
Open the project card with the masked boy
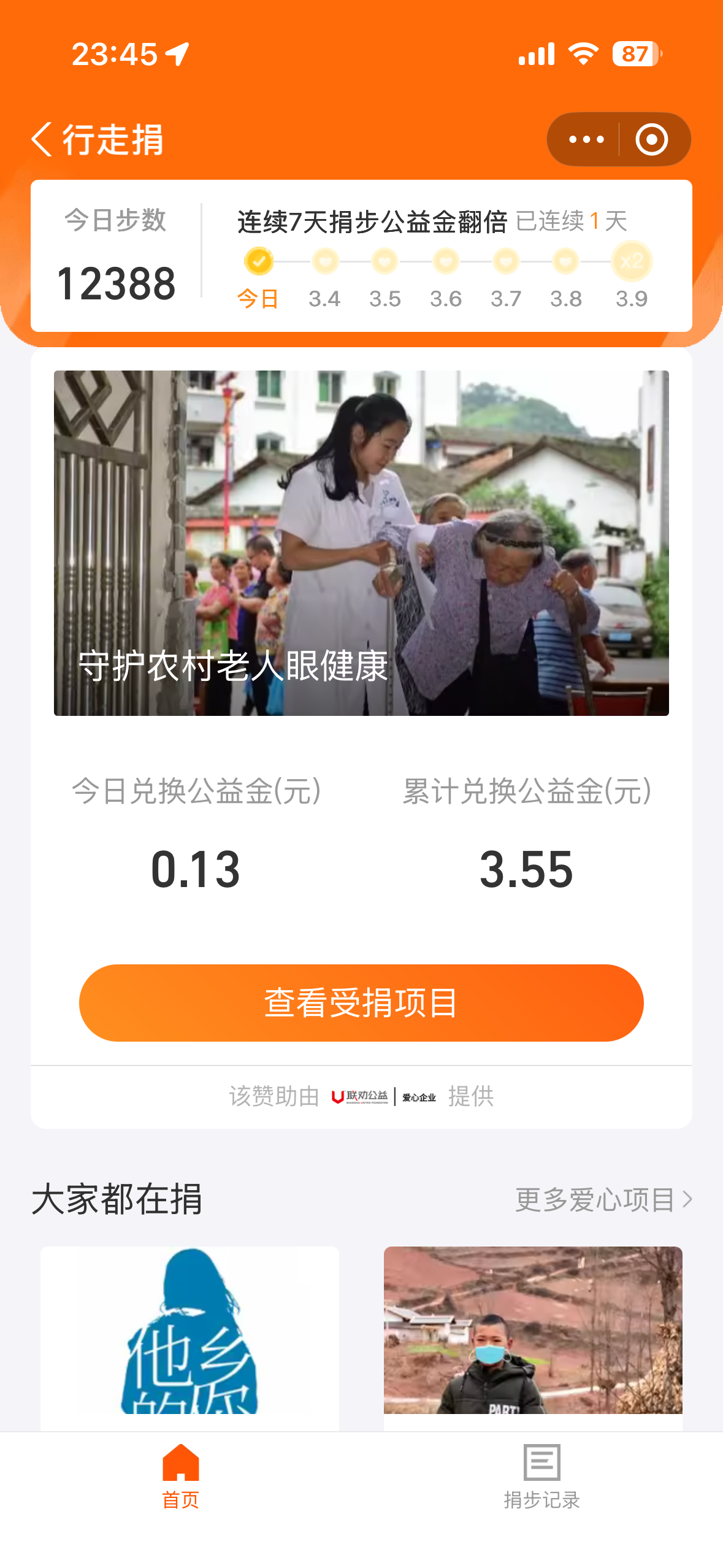point(533,1331)
